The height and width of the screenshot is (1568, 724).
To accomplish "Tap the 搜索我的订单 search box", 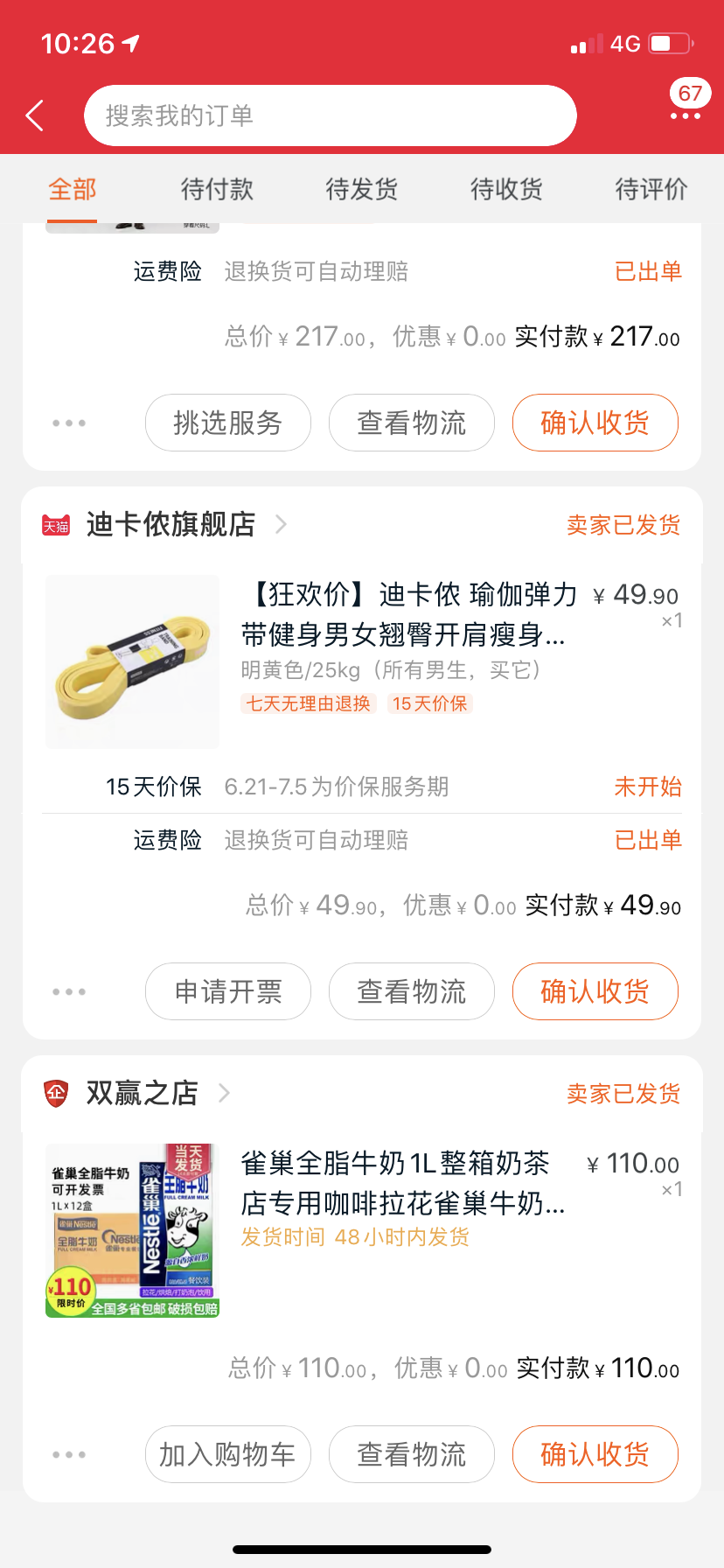I will [x=330, y=115].
